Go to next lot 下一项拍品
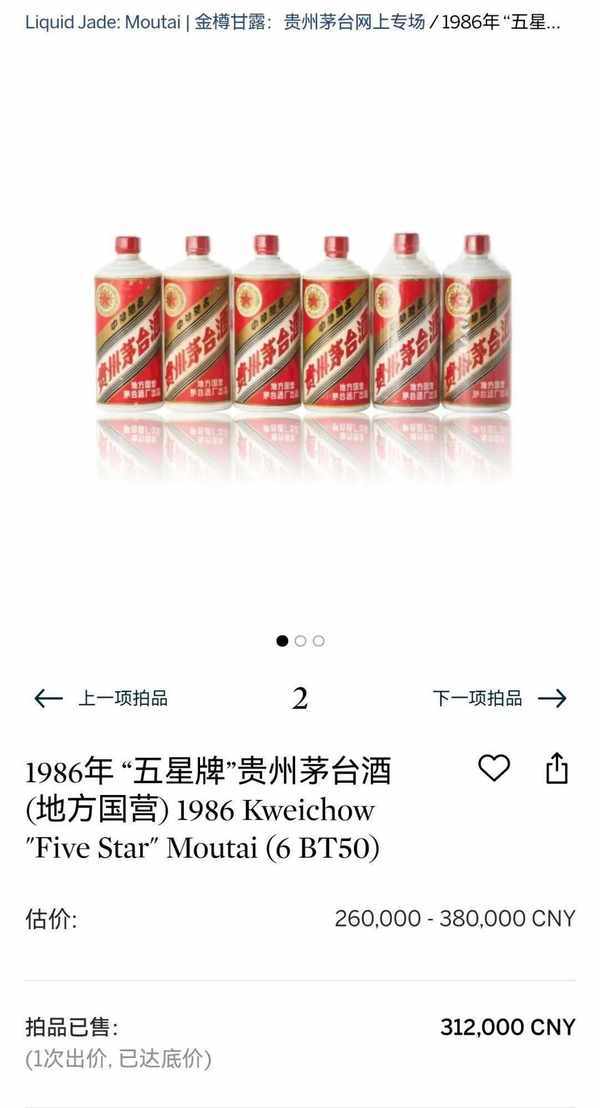The height and width of the screenshot is (1108, 600). tap(498, 698)
